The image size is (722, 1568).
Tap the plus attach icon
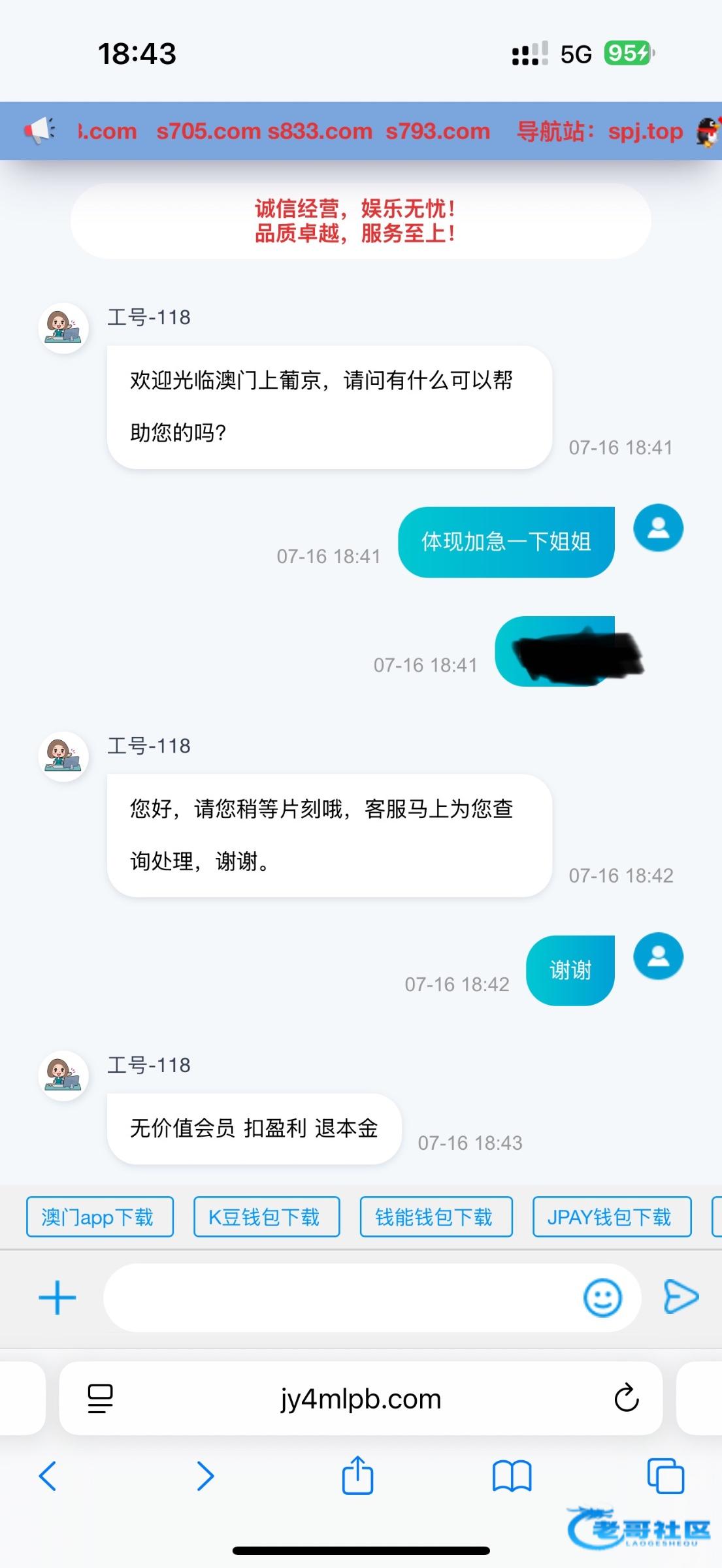point(57,1298)
